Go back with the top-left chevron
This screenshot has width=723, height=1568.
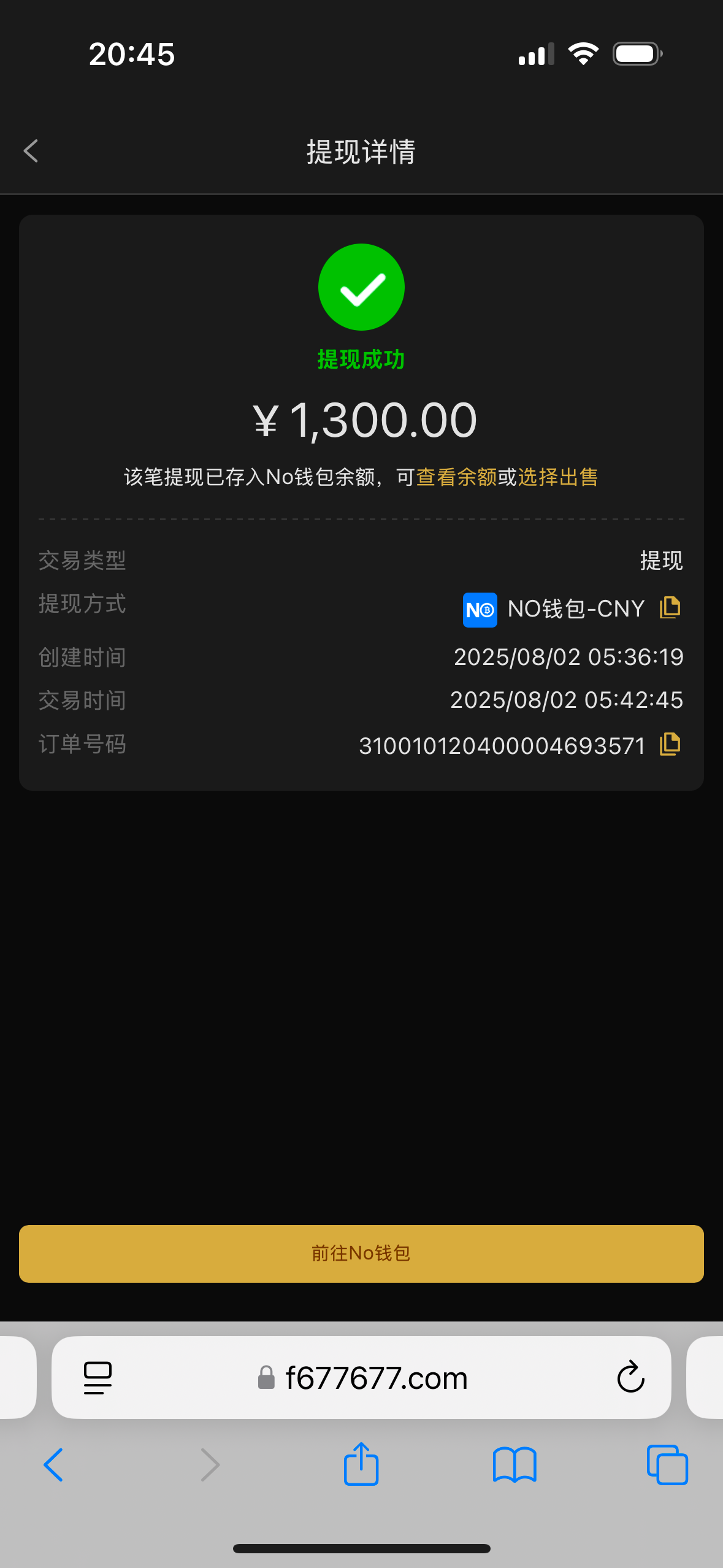coord(30,151)
